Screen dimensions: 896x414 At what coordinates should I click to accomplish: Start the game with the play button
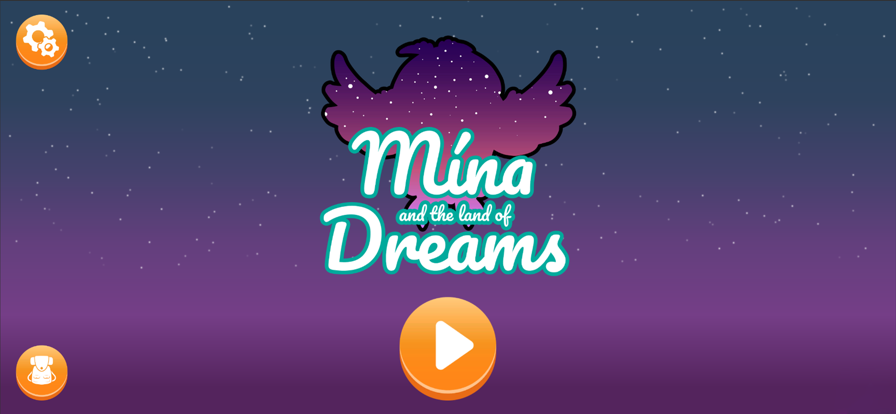coord(448,345)
